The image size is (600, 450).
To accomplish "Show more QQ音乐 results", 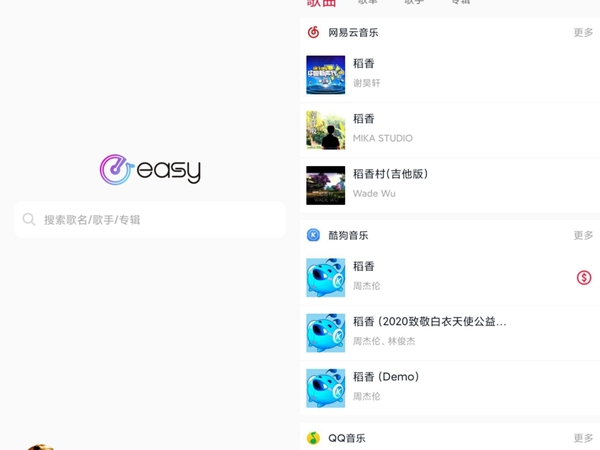I will [x=583, y=438].
